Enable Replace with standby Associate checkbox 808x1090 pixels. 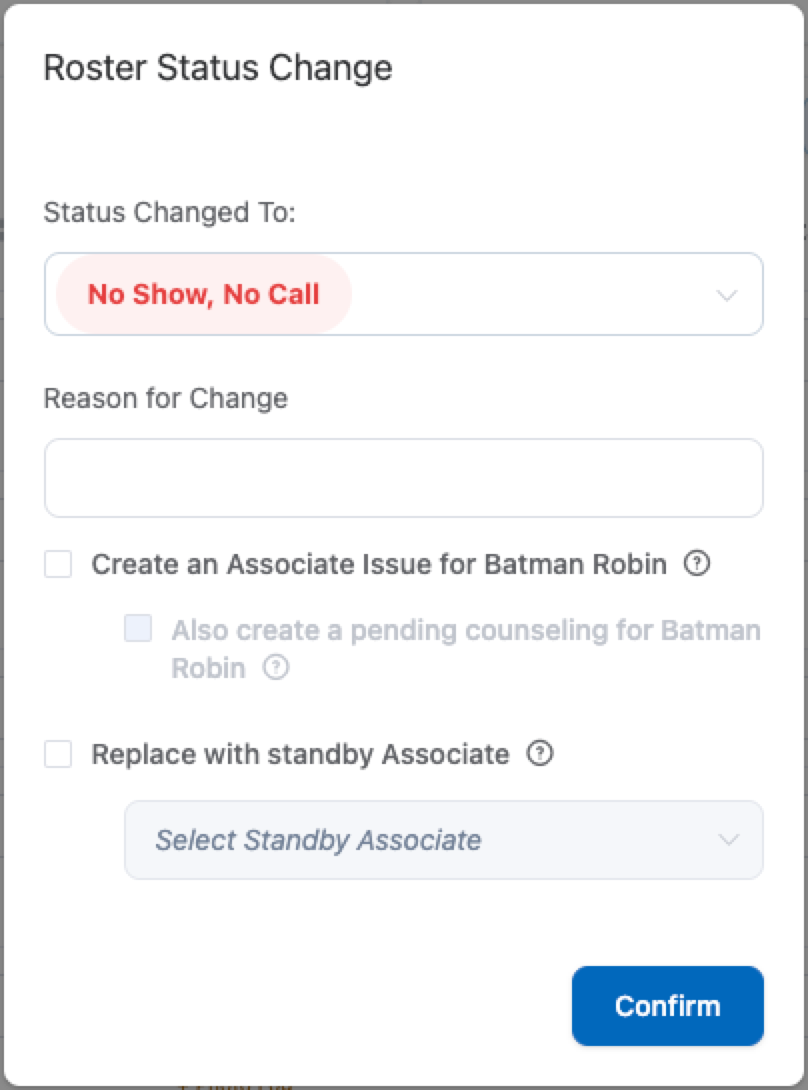click(58, 754)
